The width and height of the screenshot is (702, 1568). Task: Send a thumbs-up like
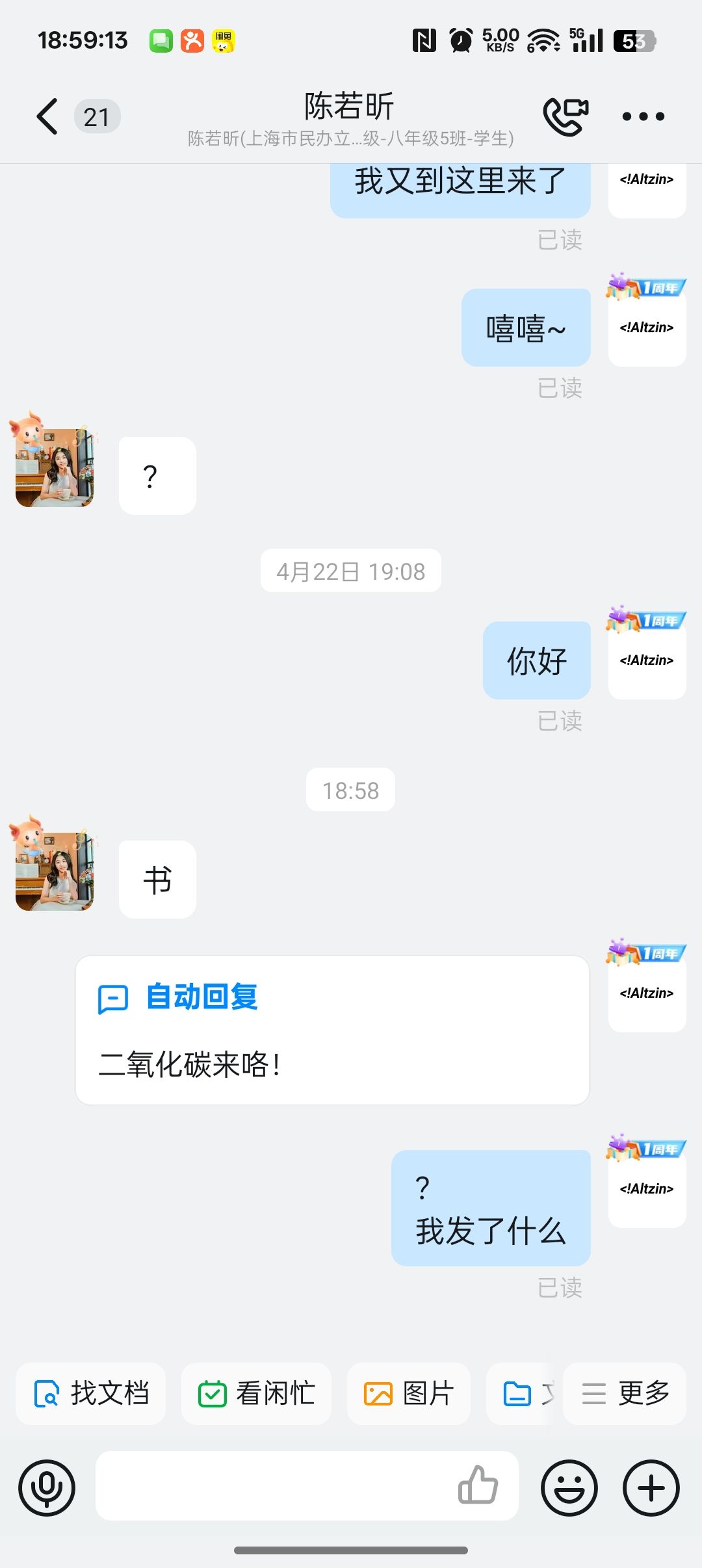[x=478, y=1485]
